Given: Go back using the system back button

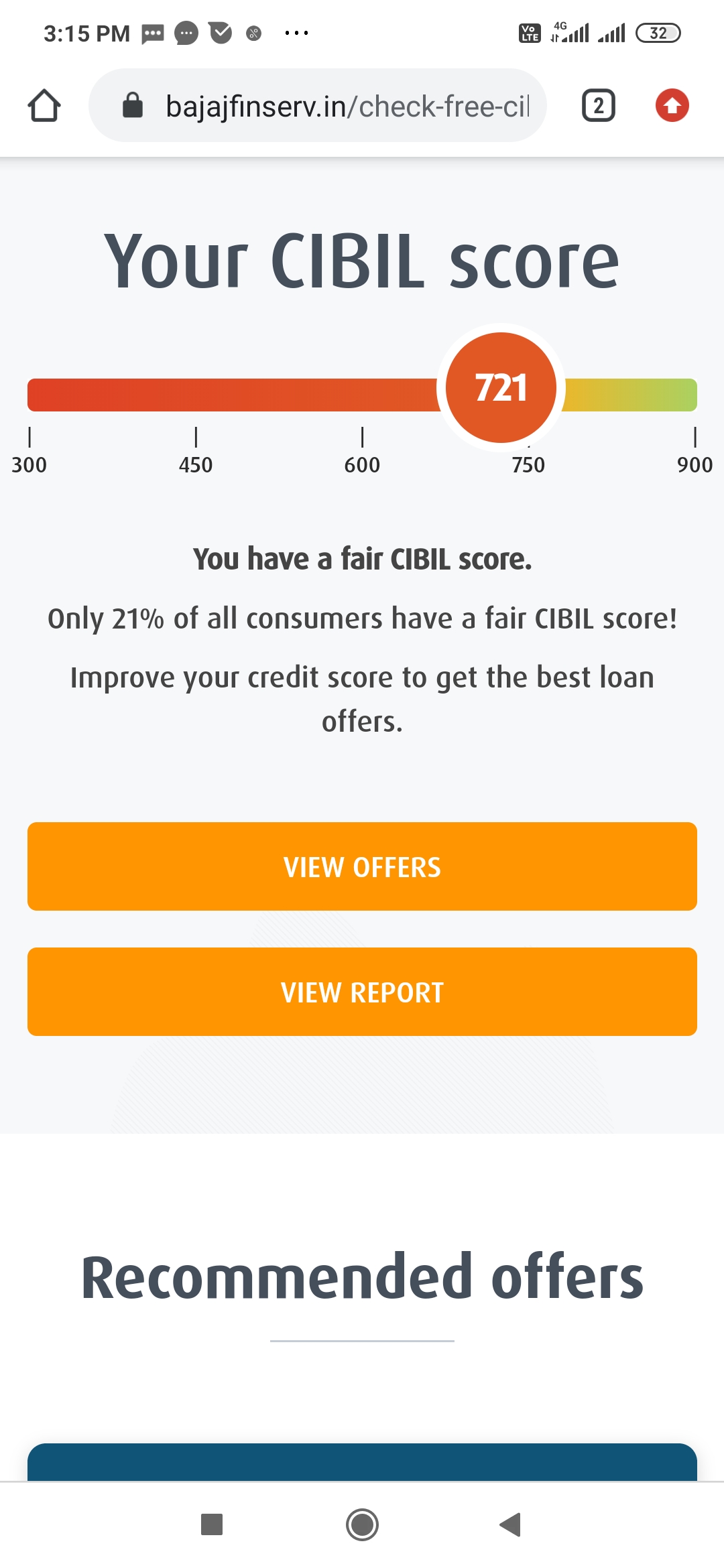Looking at the screenshot, I should pyautogui.click(x=511, y=1524).
